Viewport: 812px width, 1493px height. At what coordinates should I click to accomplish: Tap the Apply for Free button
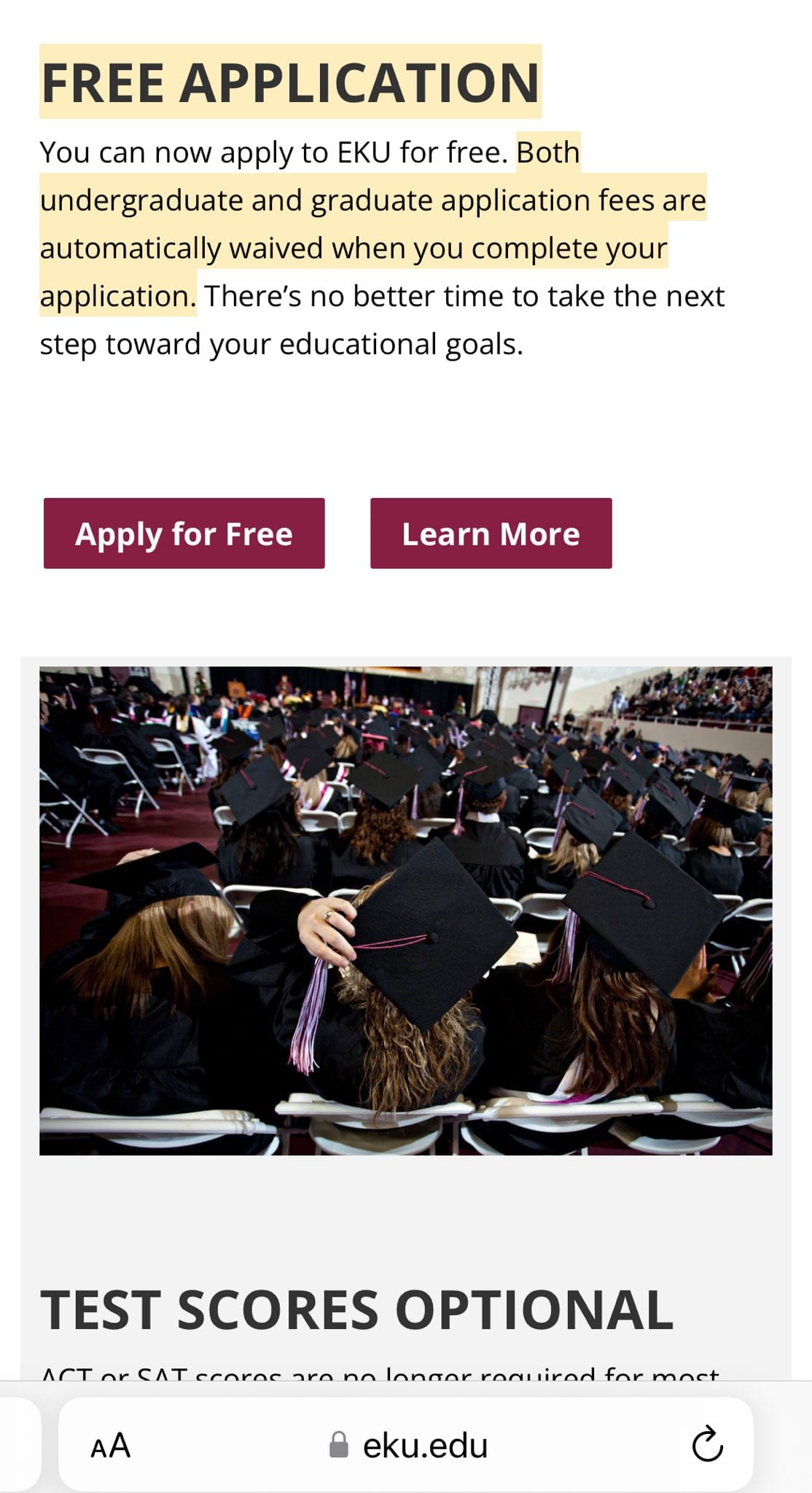click(184, 534)
